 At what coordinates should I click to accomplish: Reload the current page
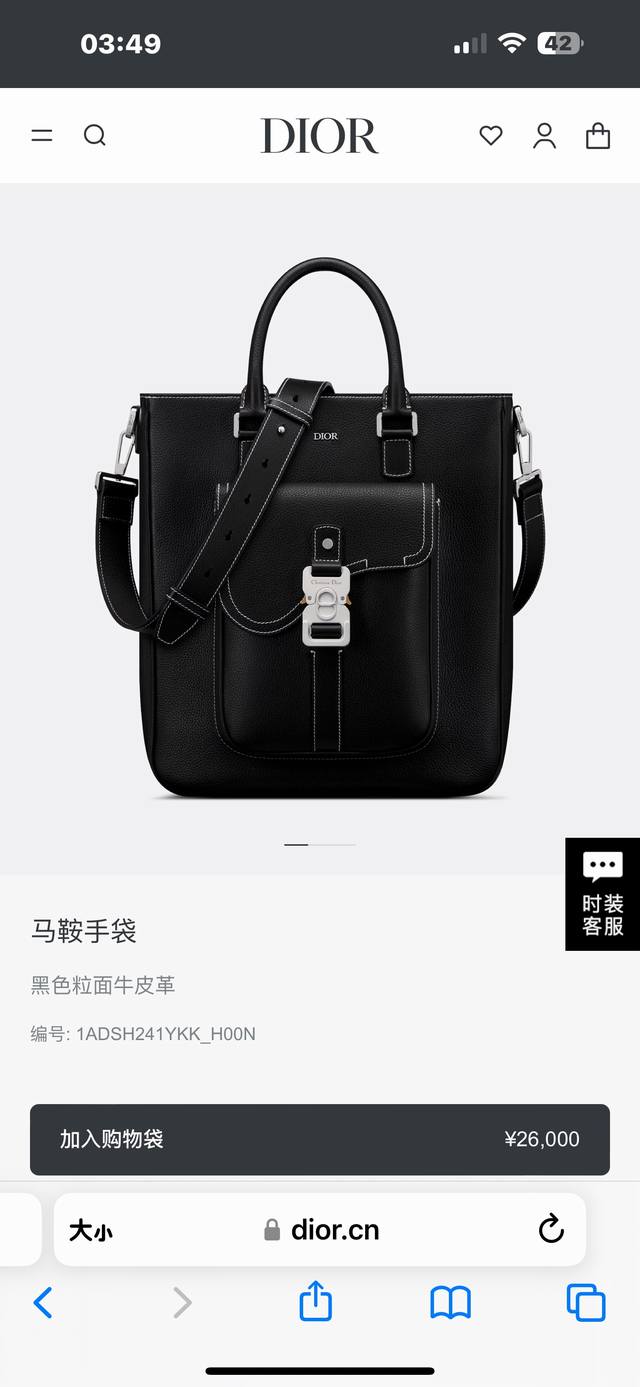click(x=551, y=1229)
